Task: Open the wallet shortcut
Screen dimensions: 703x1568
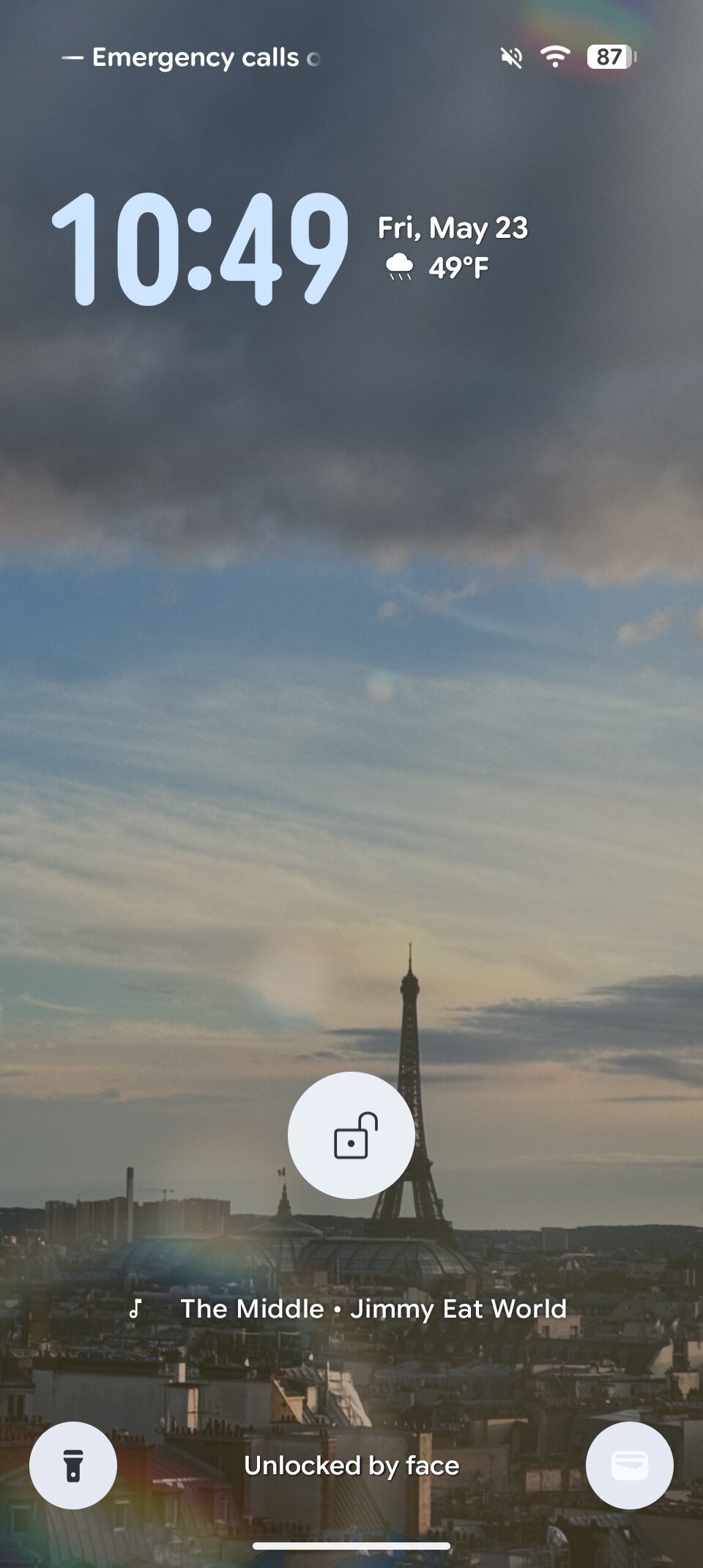Action: (629, 1466)
